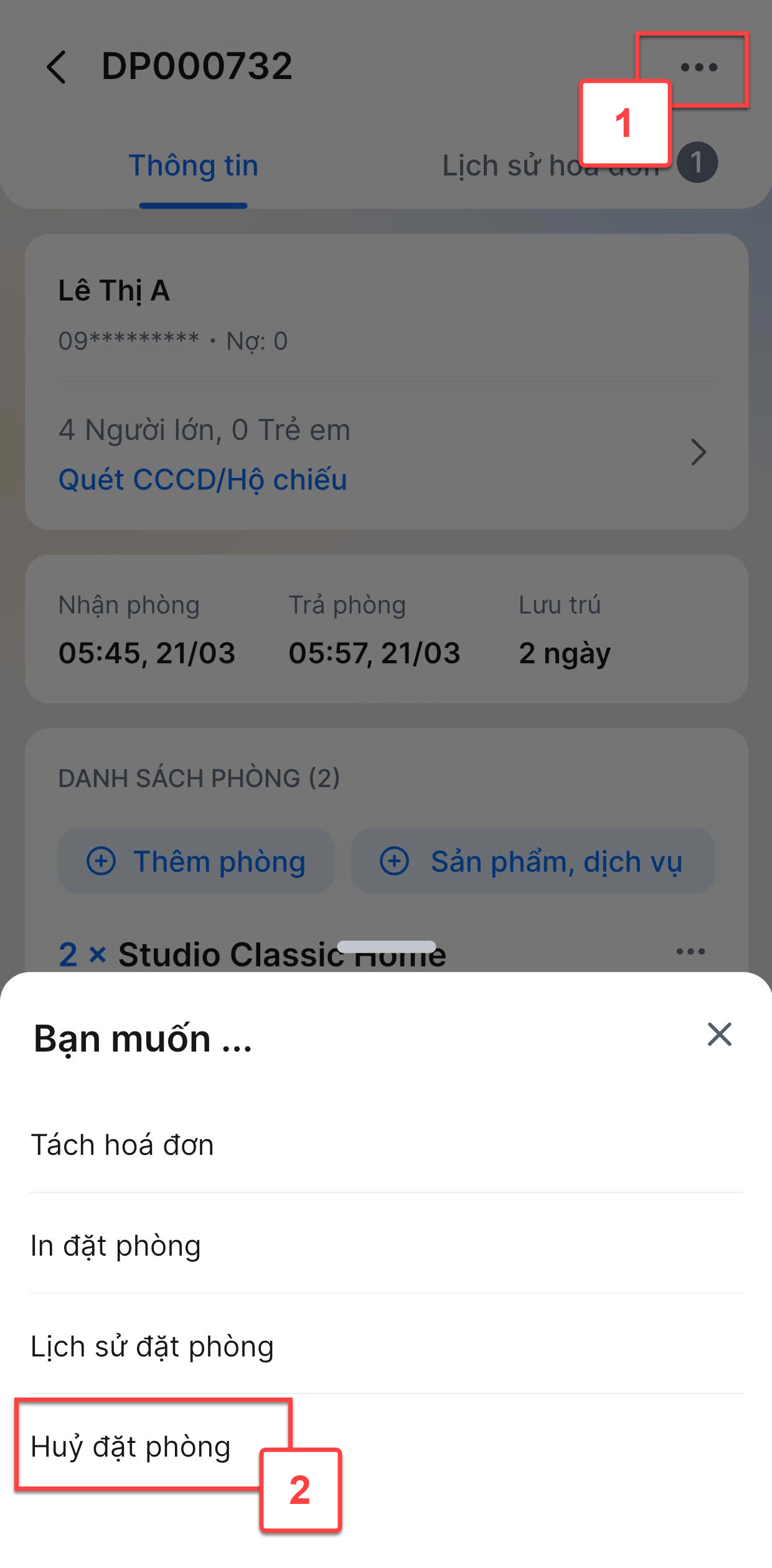
Task: Select Tách hoá đơn option
Action: tap(386, 1145)
